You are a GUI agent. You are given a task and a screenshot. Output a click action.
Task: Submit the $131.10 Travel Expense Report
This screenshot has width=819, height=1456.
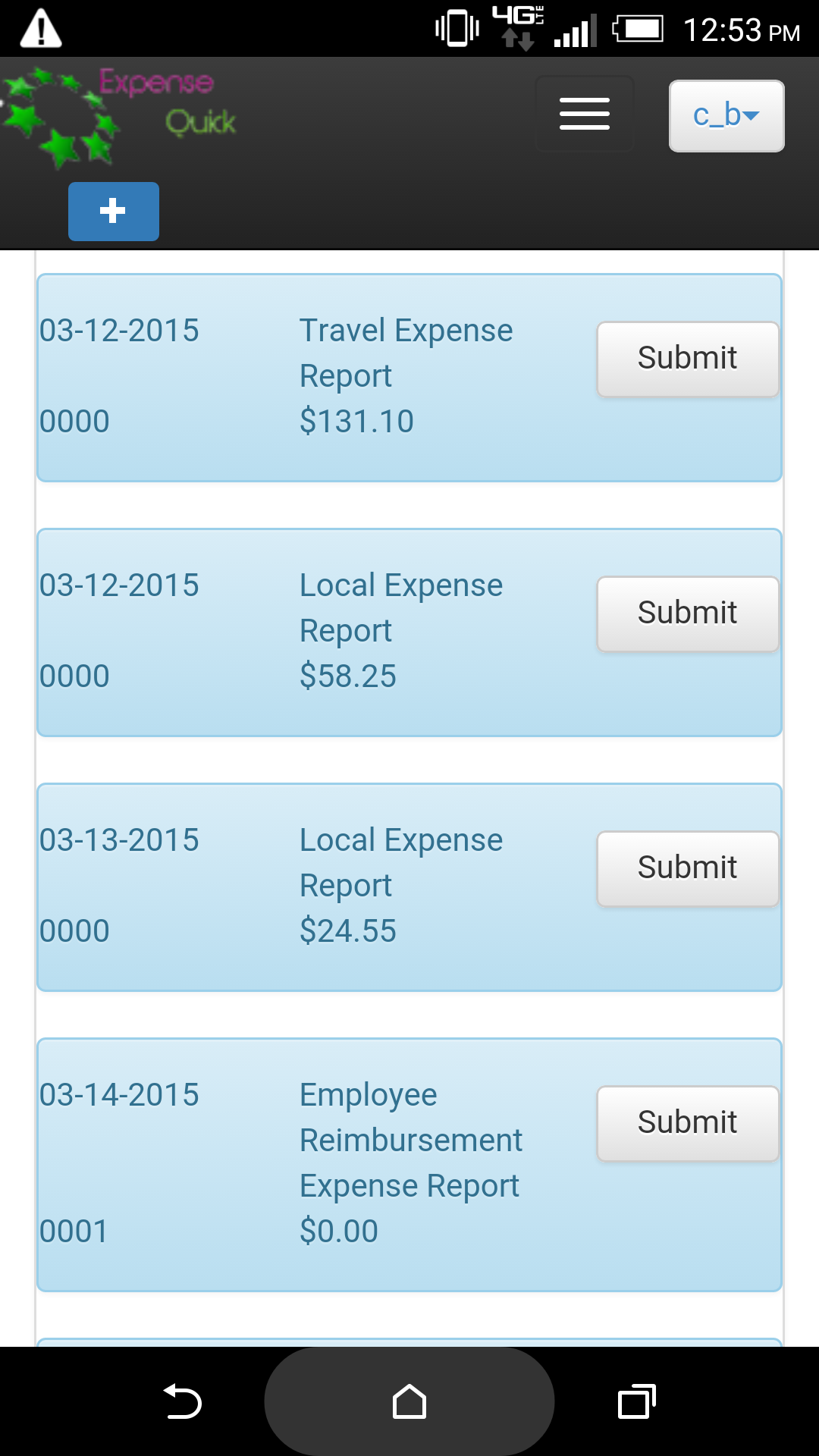coord(688,359)
